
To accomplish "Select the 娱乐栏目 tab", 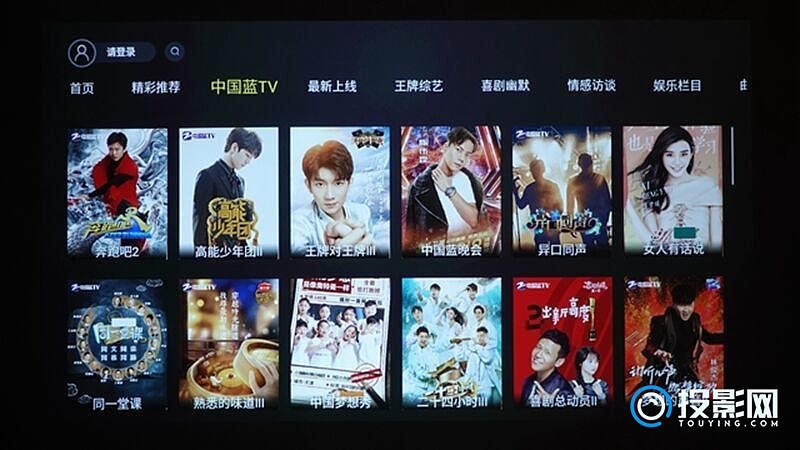I will click(x=677, y=87).
